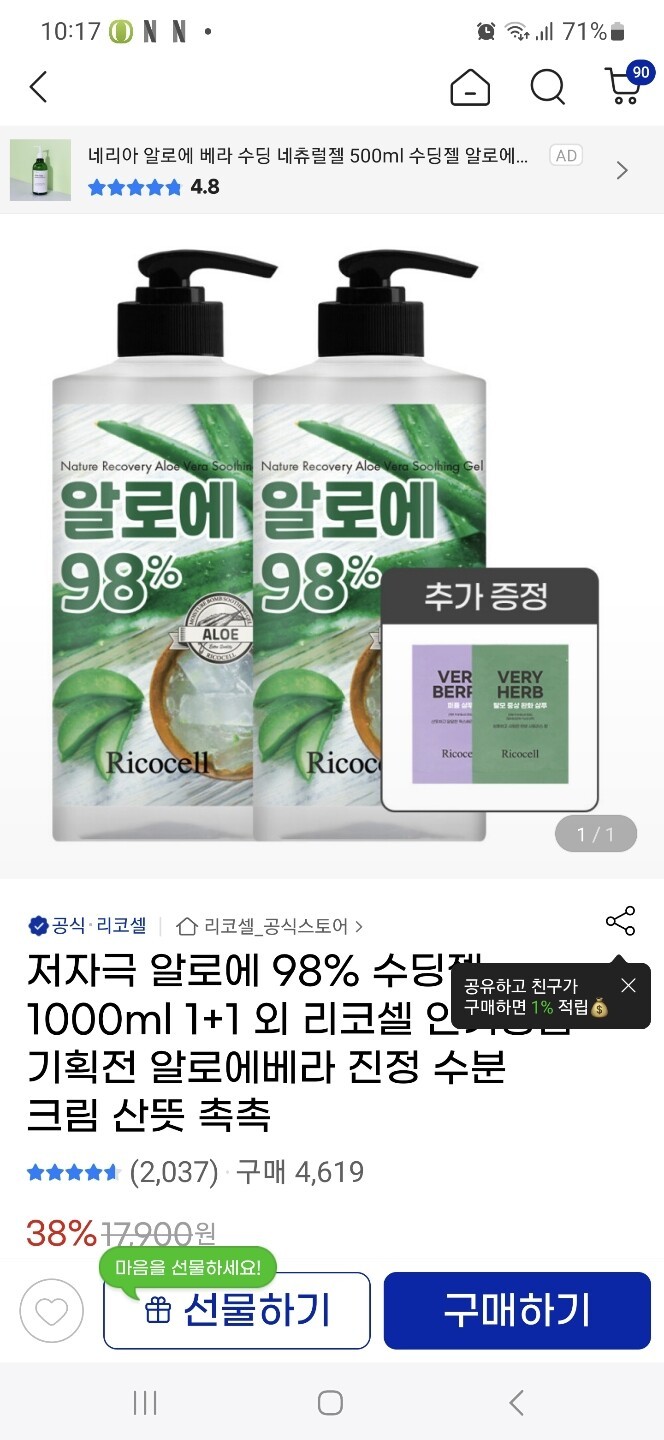Open the search magnifier
The height and width of the screenshot is (1440, 664).
click(x=547, y=87)
